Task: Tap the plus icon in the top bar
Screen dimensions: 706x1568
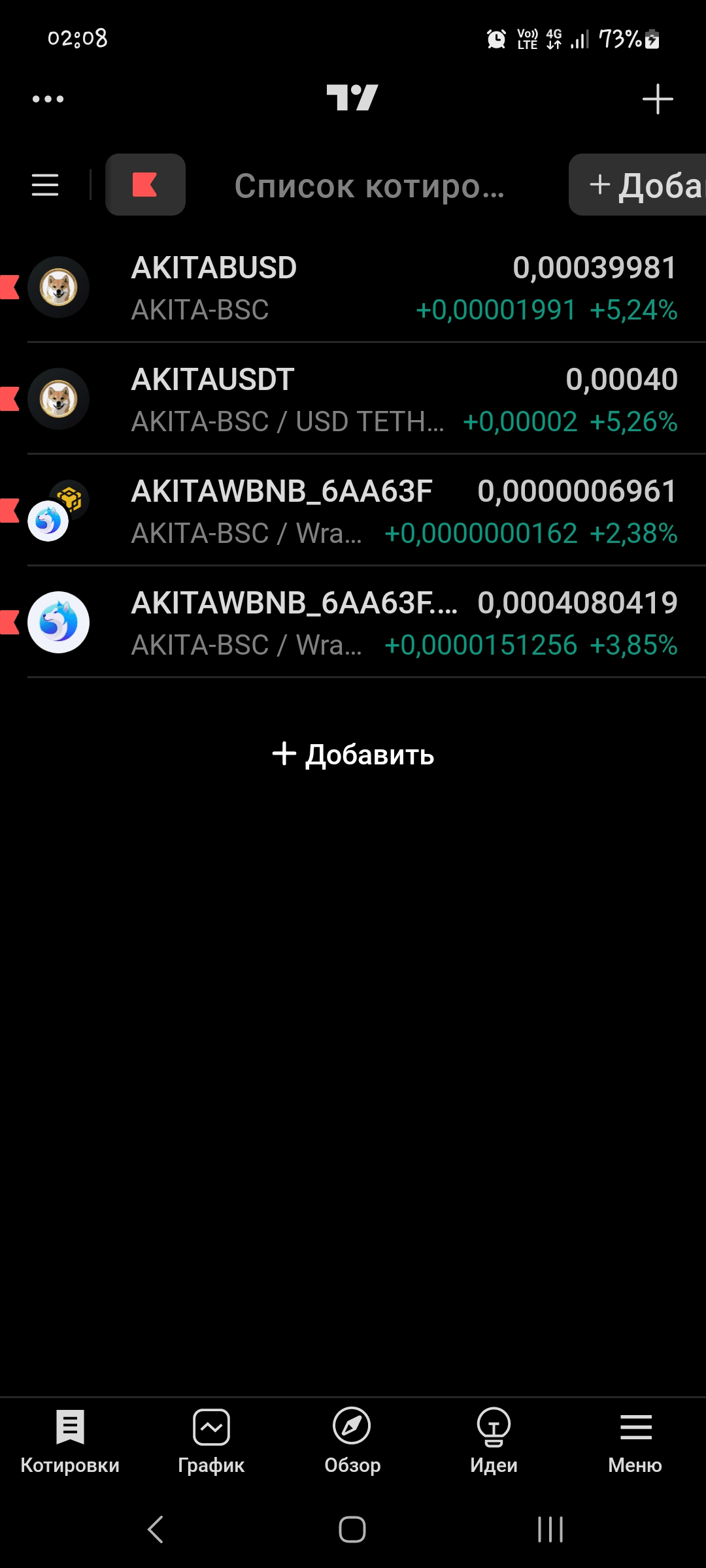Action: coord(658,99)
